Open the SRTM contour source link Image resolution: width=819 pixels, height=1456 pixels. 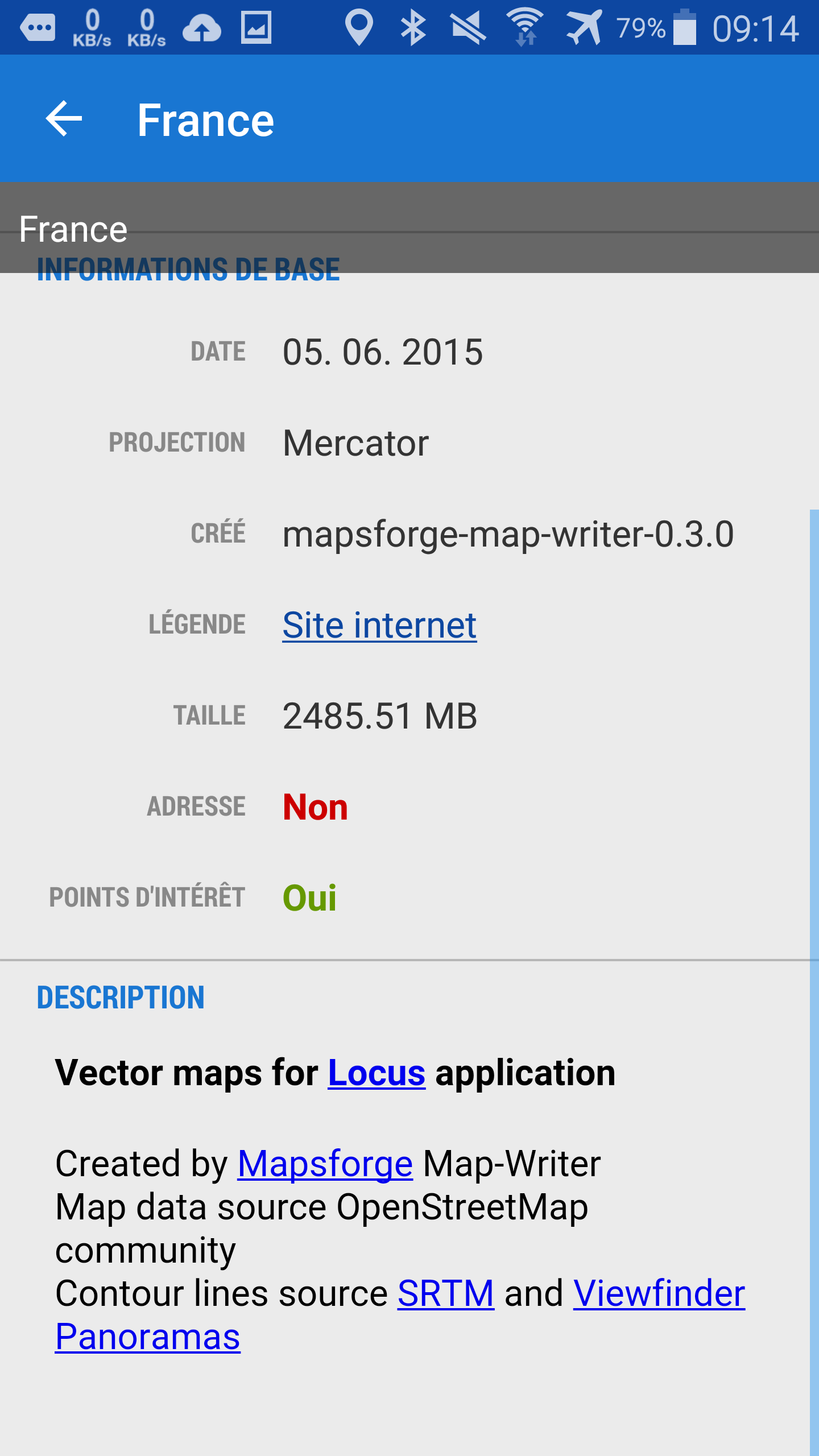pos(445,1293)
